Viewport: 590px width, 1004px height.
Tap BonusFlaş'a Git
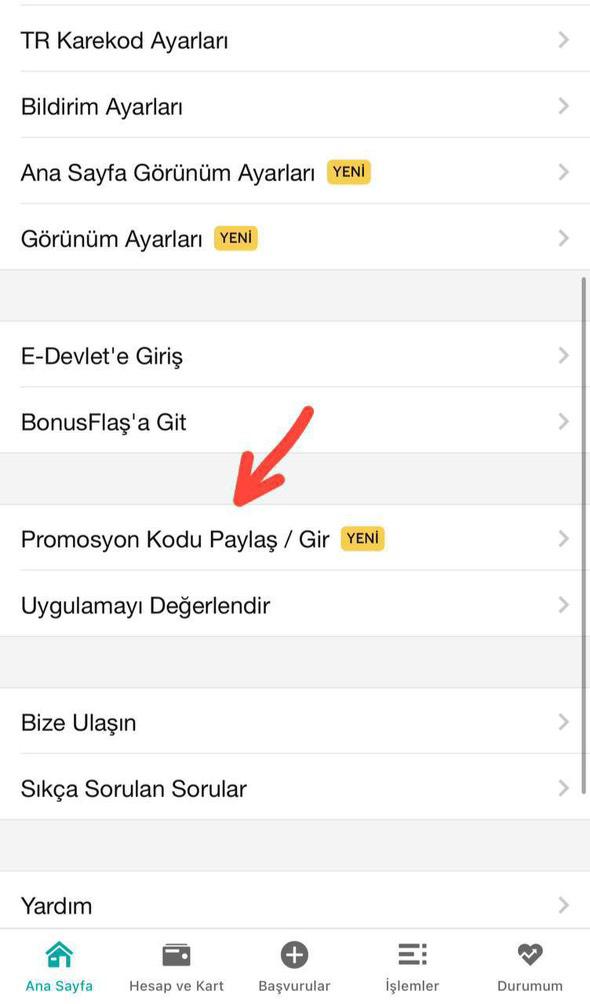click(x=295, y=421)
